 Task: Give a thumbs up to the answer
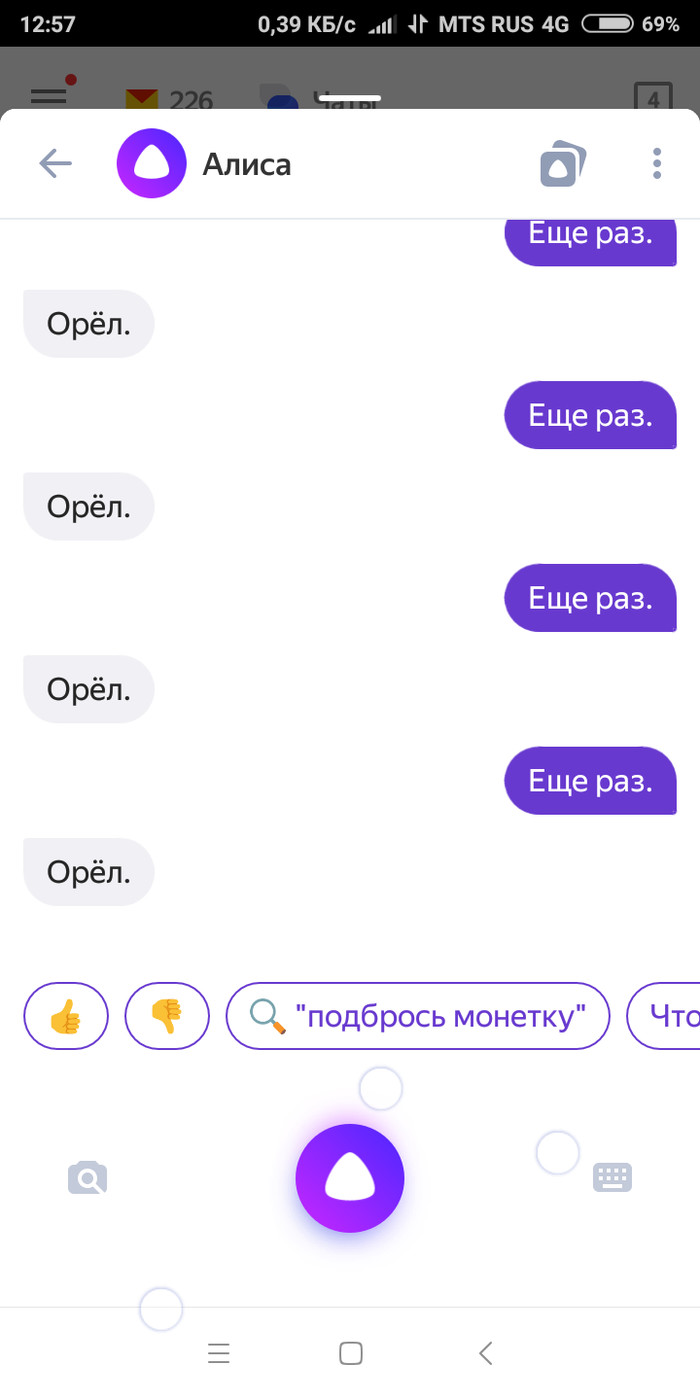click(x=66, y=1016)
